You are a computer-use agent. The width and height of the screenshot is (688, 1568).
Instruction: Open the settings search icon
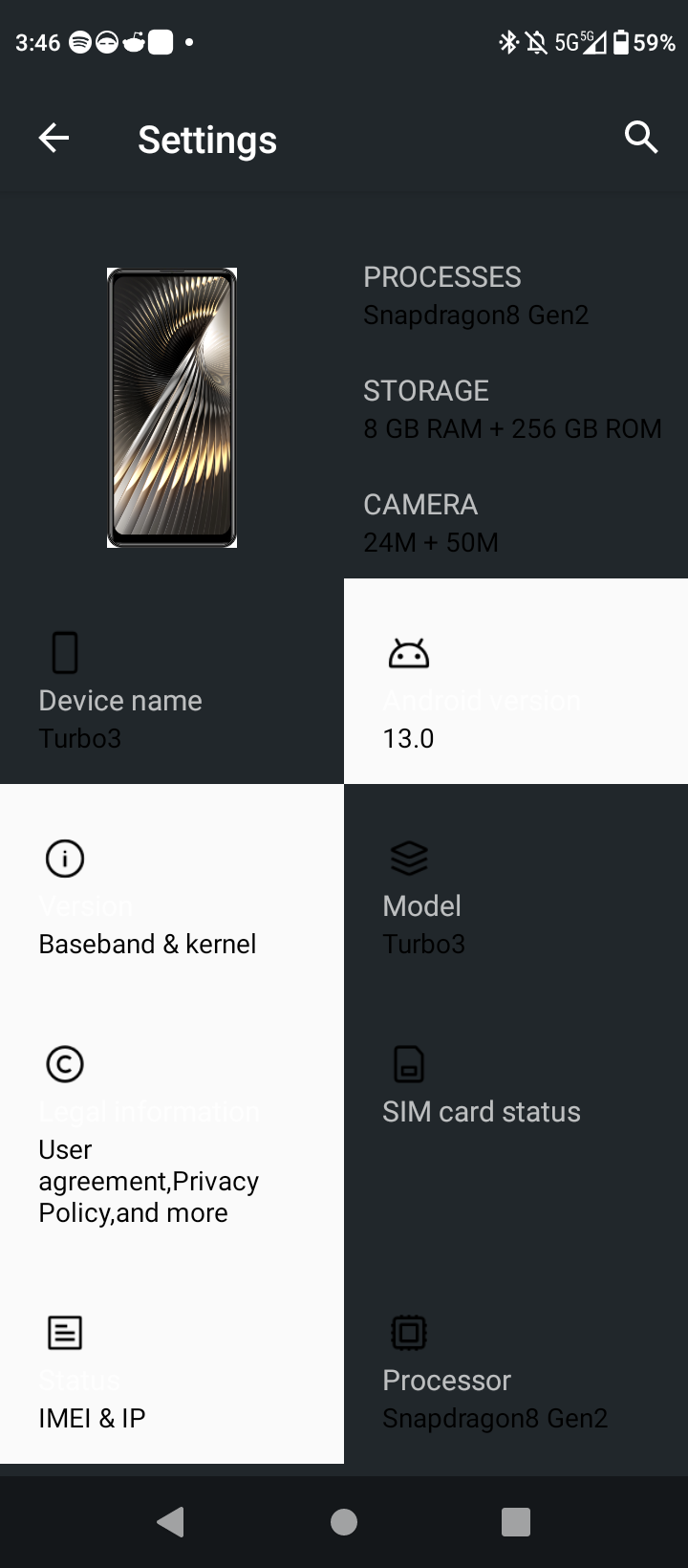641,138
